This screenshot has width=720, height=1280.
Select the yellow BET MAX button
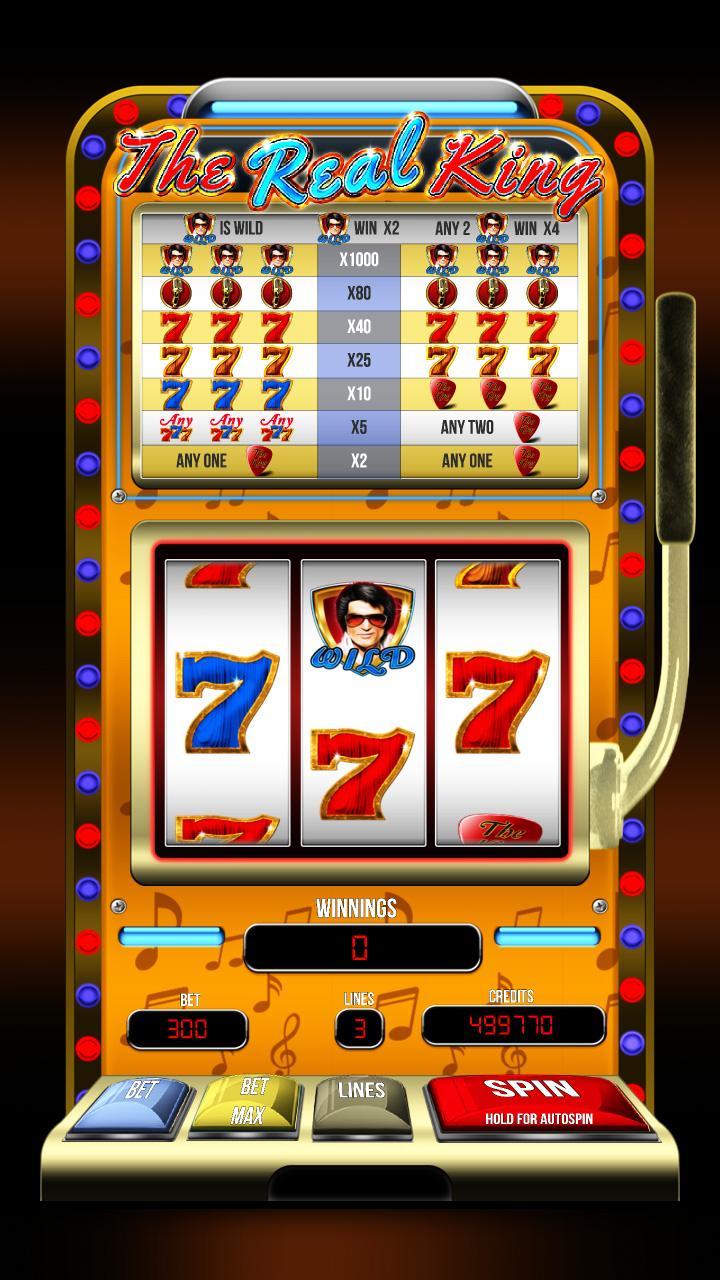pos(248,1104)
